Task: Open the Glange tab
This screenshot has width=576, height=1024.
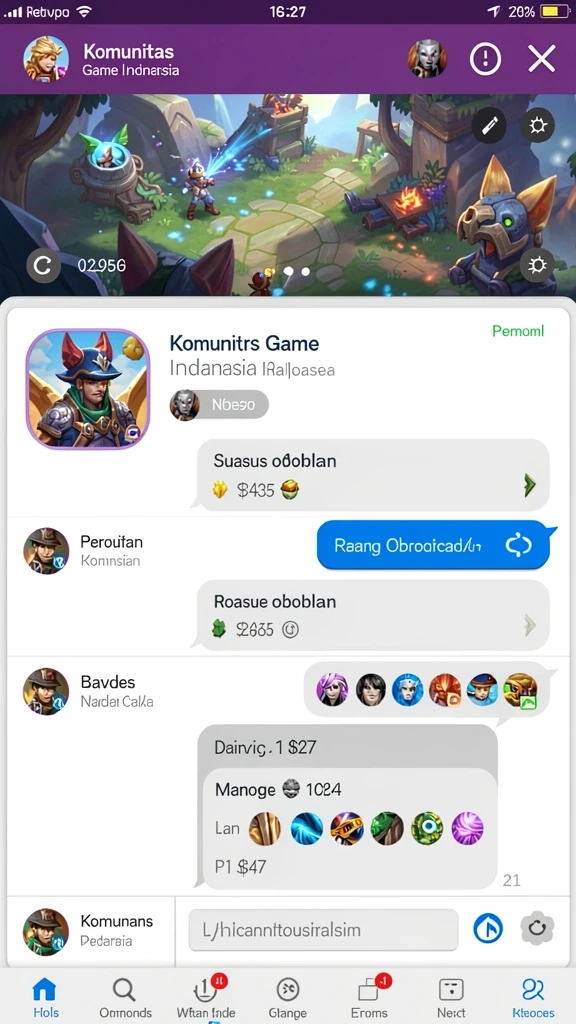Action: [287, 999]
